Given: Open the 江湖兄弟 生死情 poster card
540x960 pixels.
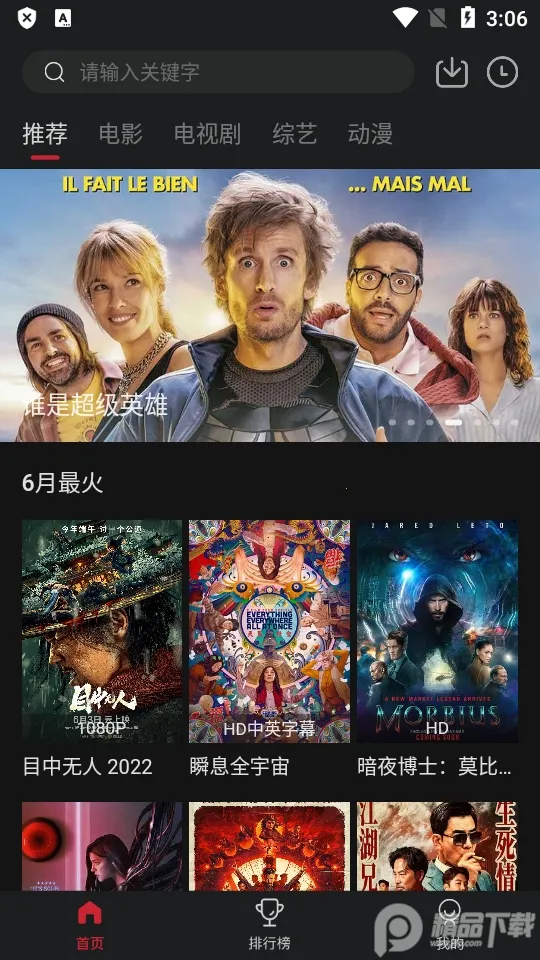Looking at the screenshot, I should (x=437, y=846).
